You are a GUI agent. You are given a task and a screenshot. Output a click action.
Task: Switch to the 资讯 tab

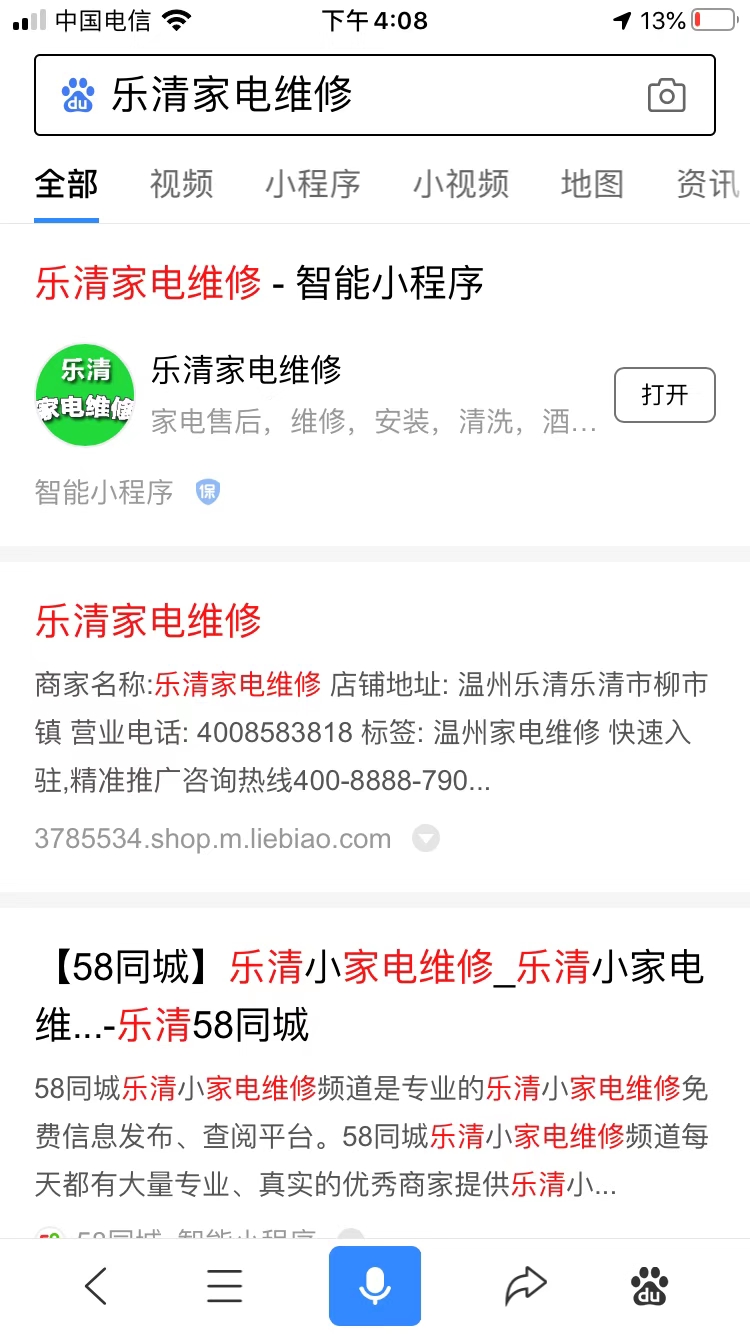tap(708, 184)
